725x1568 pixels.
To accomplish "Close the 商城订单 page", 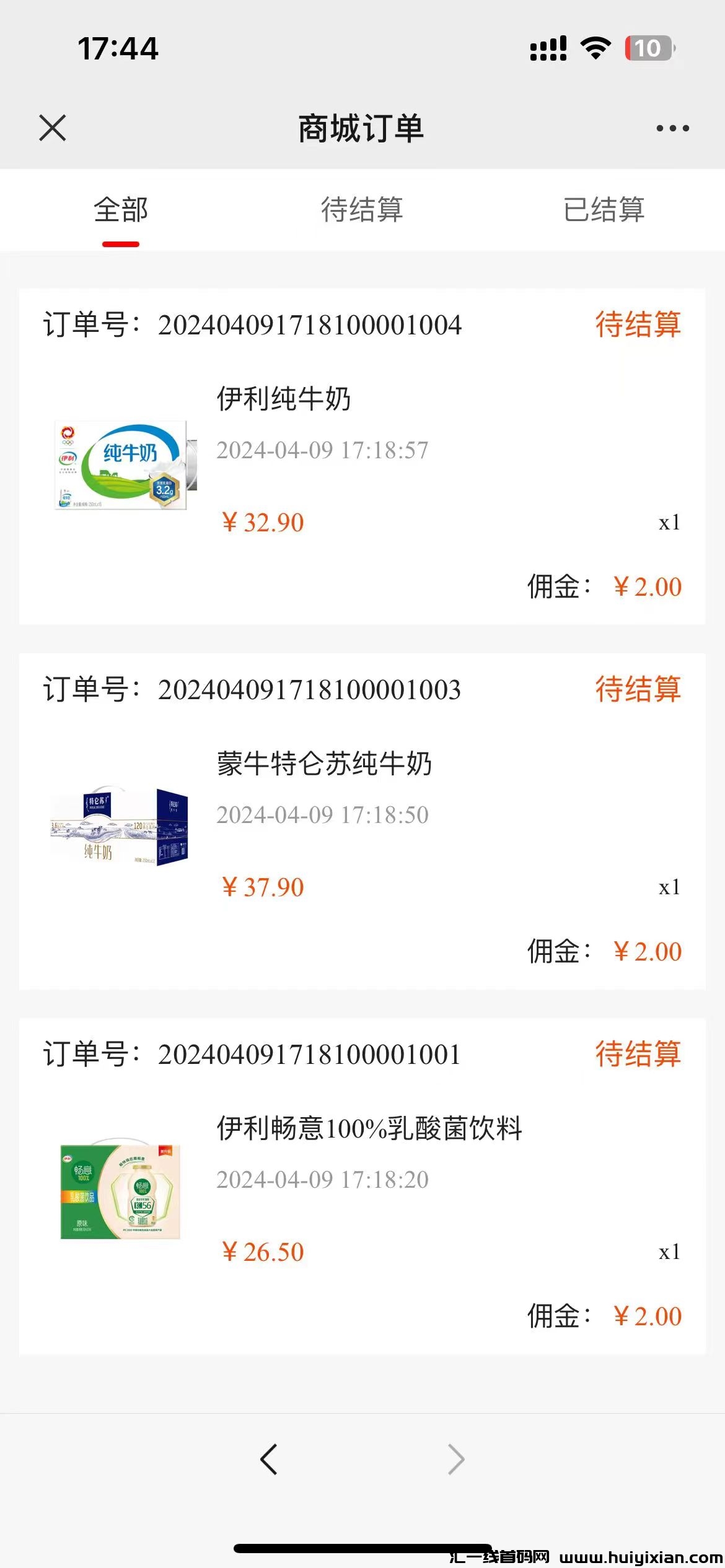I will point(52,128).
